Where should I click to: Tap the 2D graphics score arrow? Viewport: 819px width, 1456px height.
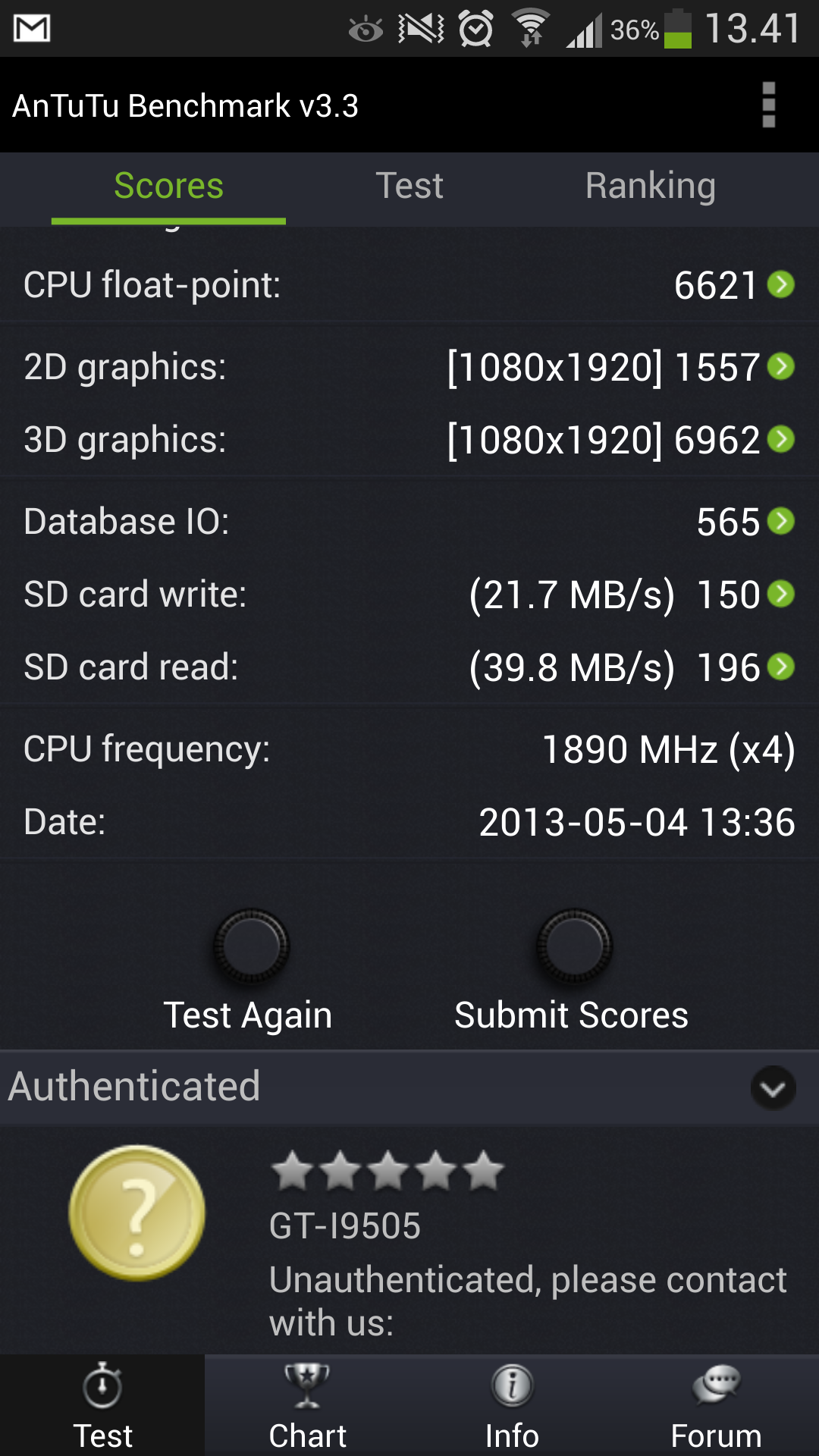(x=781, y=366)
